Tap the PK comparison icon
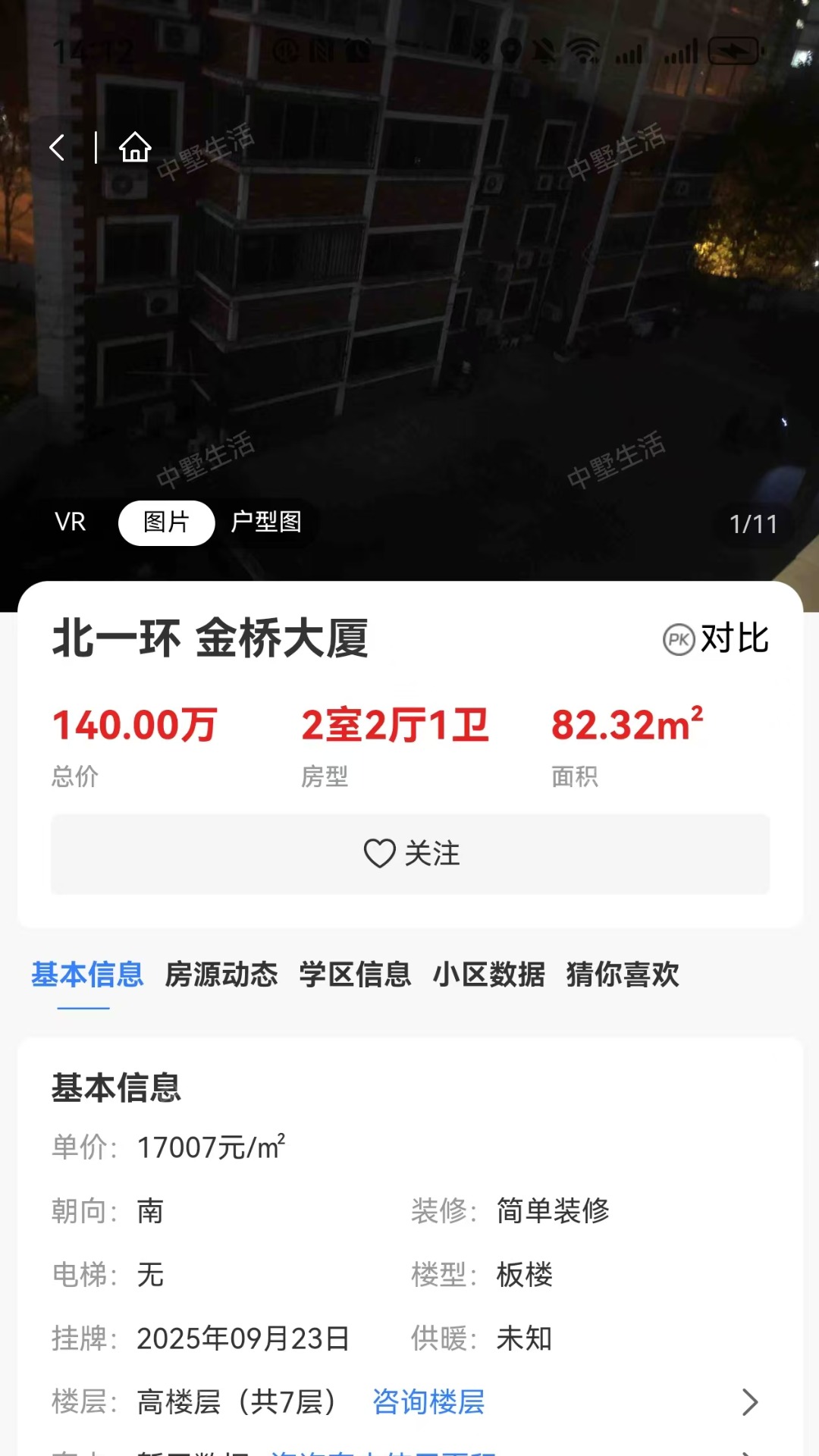819x1456 pixels. 677,639
